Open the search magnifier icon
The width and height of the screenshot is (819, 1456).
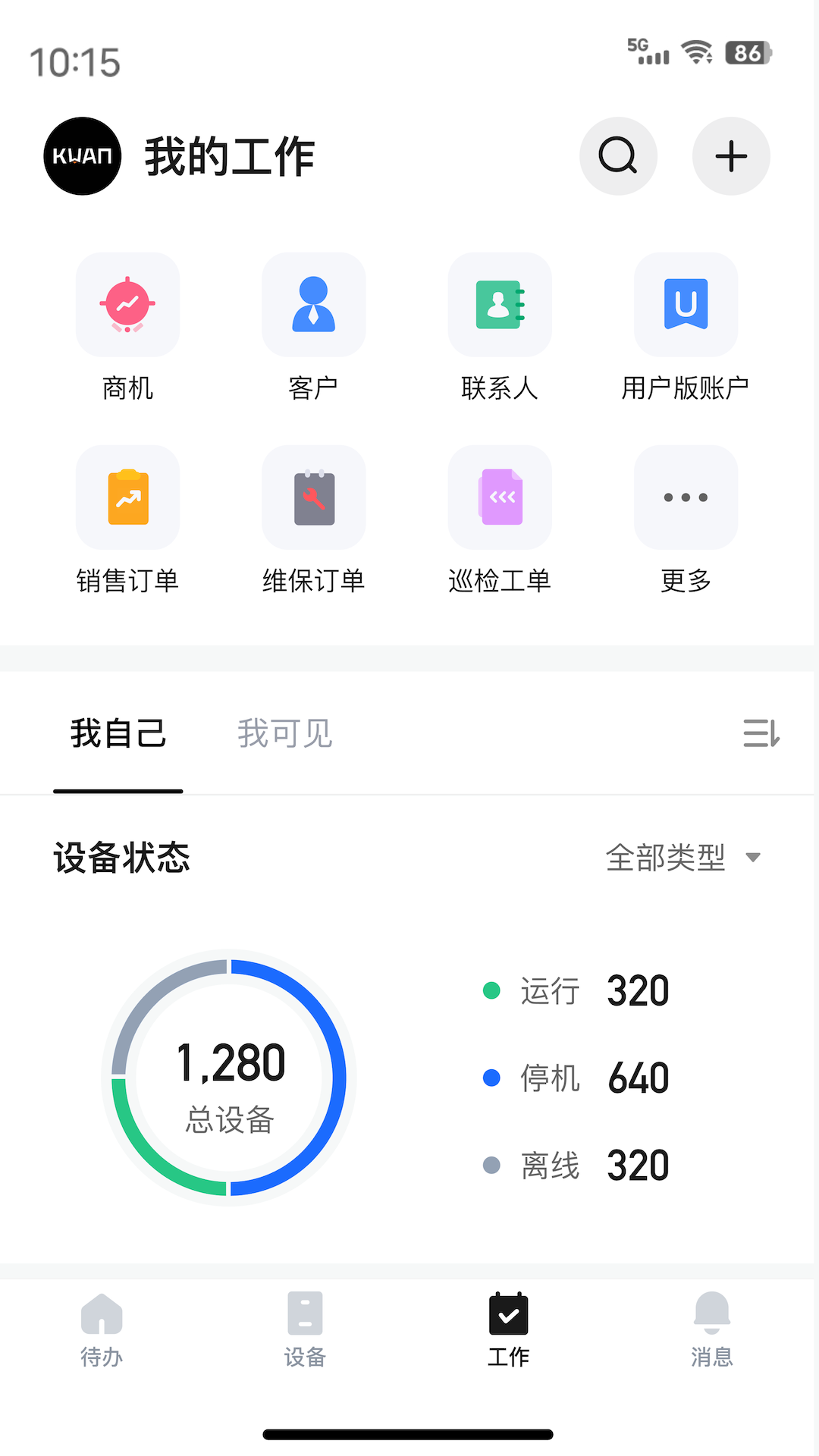point(618,155)
